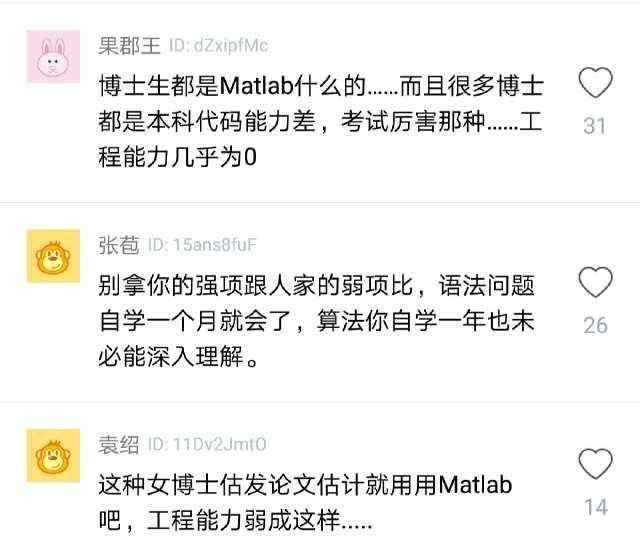View the profile of username 张苞
Screen dimensions: 640x560
pyautogui.click(x=119, y=245)
